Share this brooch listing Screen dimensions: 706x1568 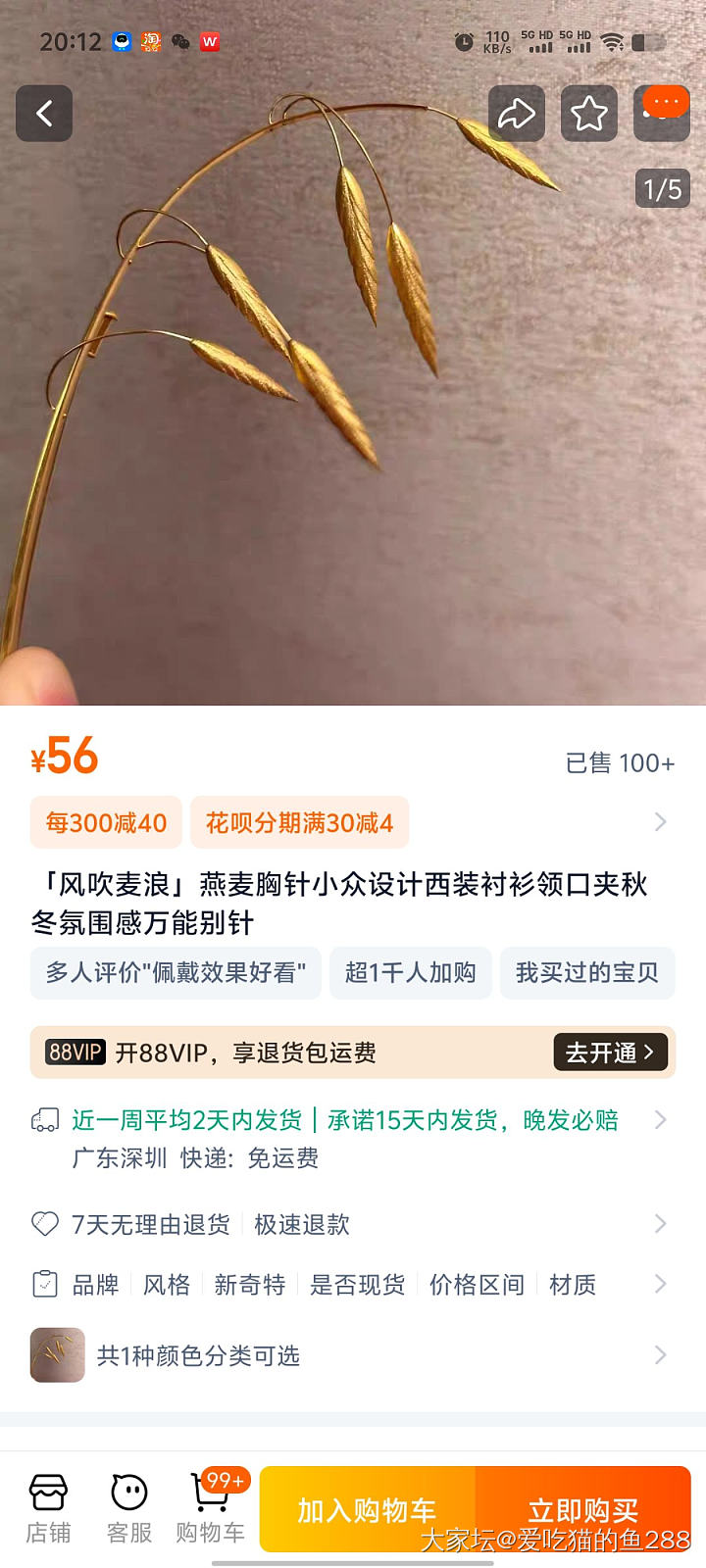point(516,114)
